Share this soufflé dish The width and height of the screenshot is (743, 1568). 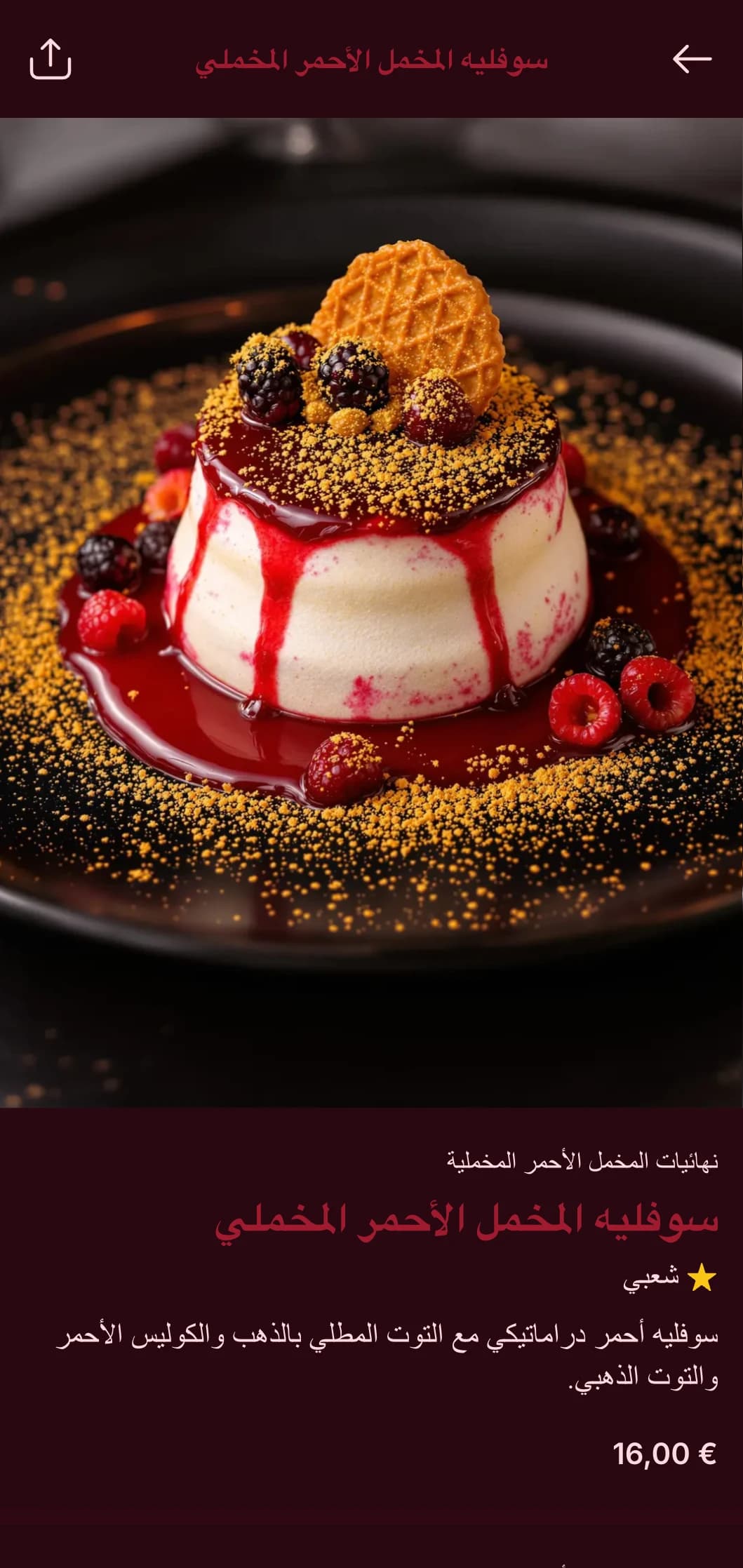point(50,59)
